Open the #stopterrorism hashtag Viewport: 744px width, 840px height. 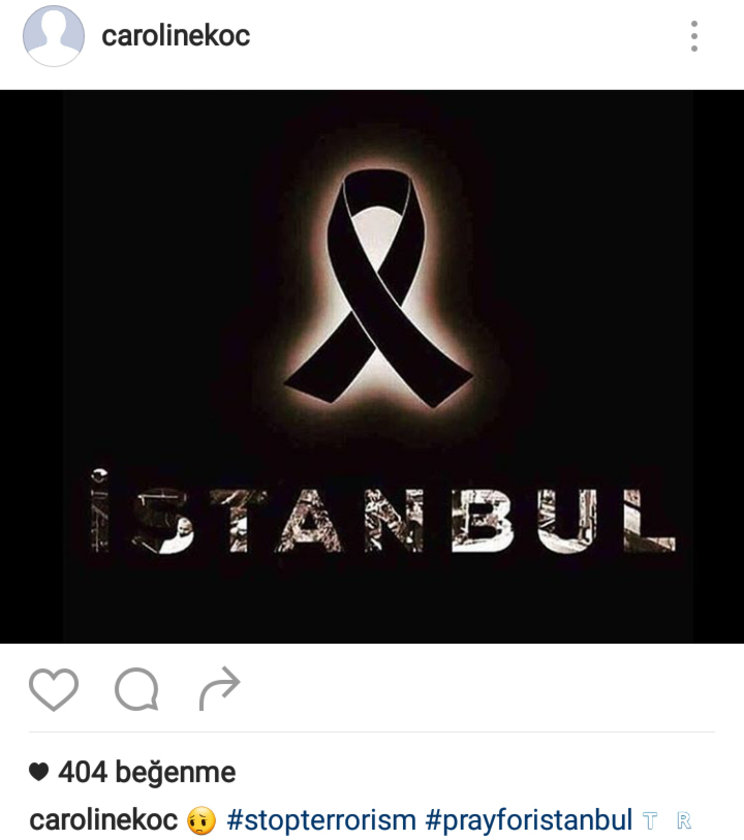click(321, 820)
